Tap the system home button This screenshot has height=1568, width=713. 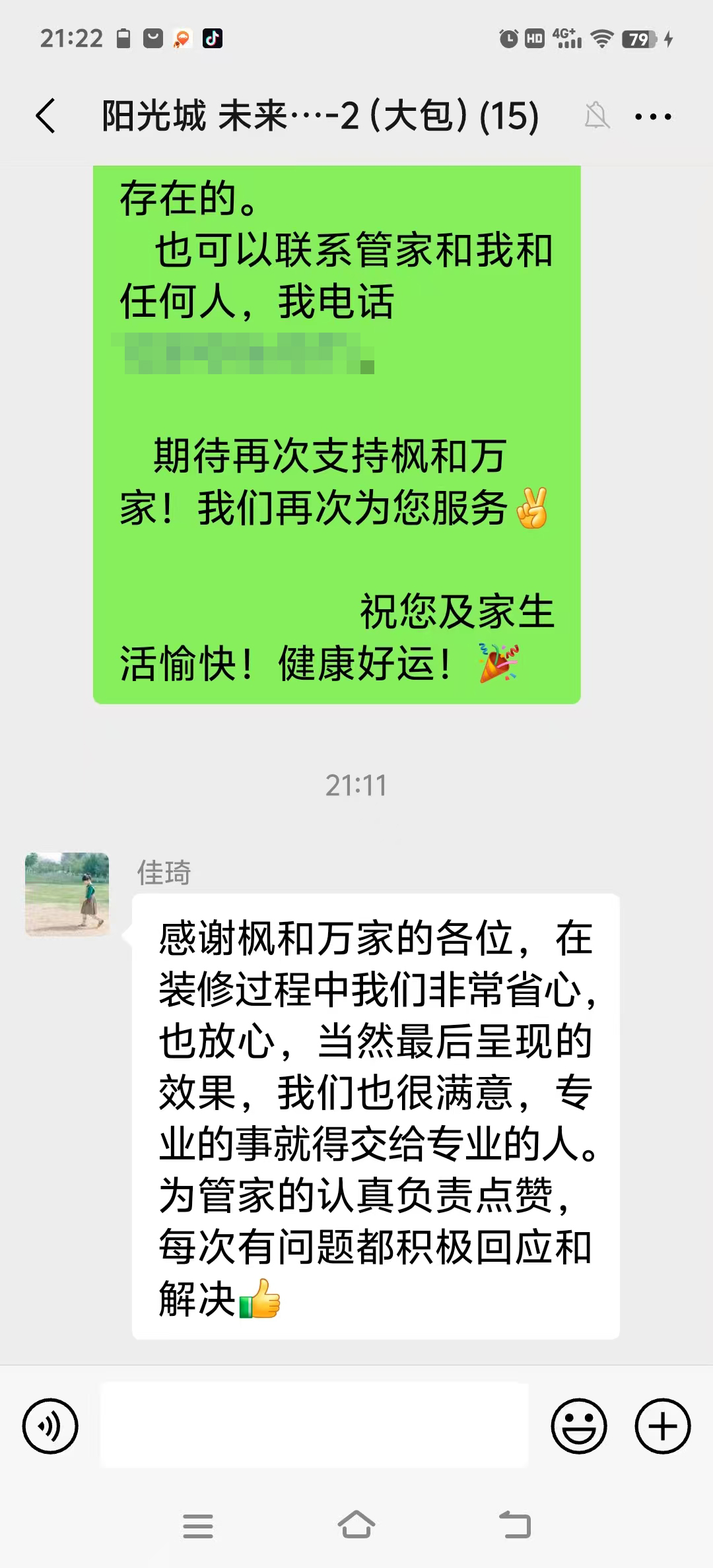coord(356,1525)
